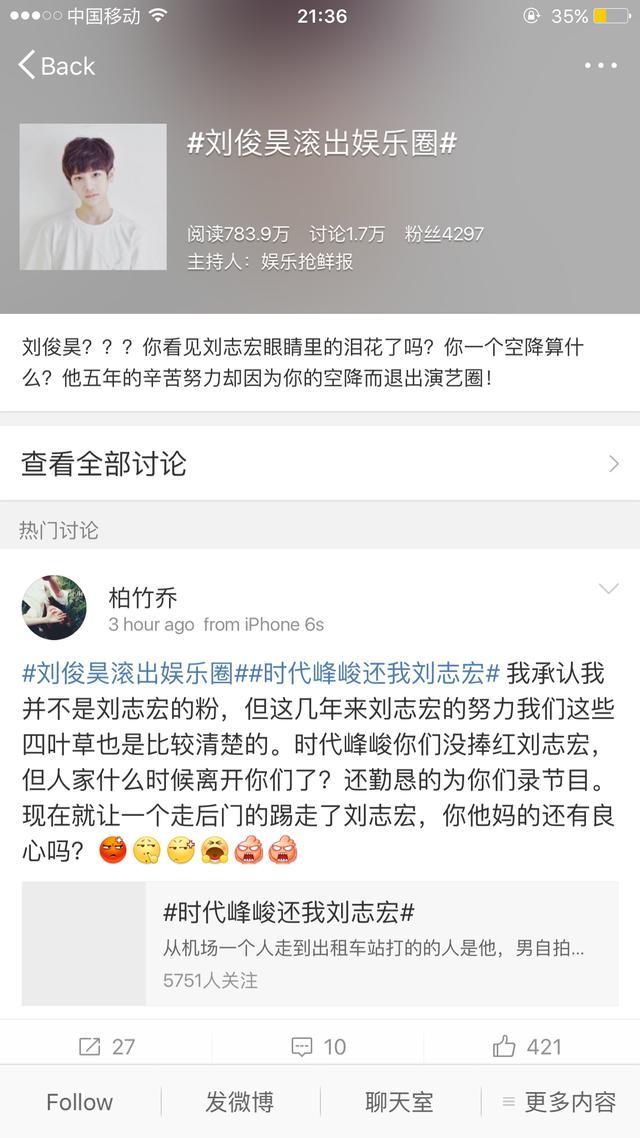Like the post with 421 likes
This screenshot has height=1138, width=640.
point(527,1047)
